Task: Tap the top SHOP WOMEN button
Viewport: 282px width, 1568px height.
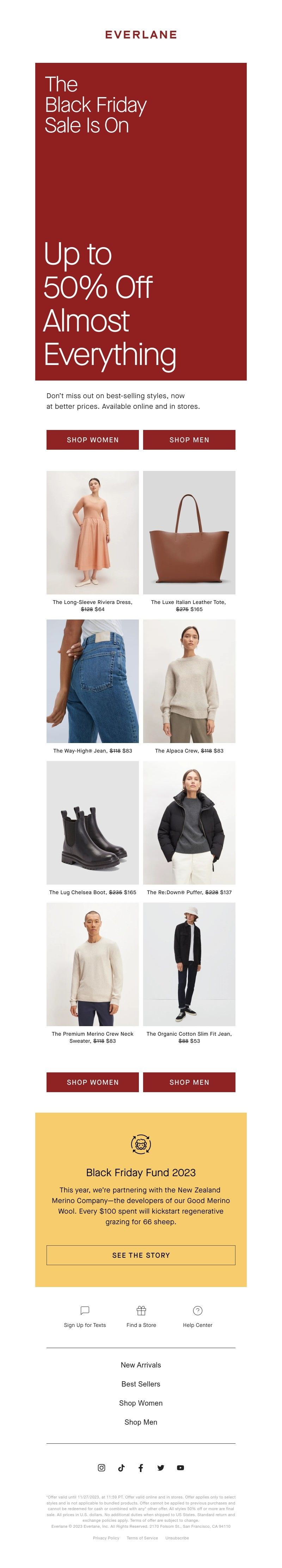Action: (92, 439)
